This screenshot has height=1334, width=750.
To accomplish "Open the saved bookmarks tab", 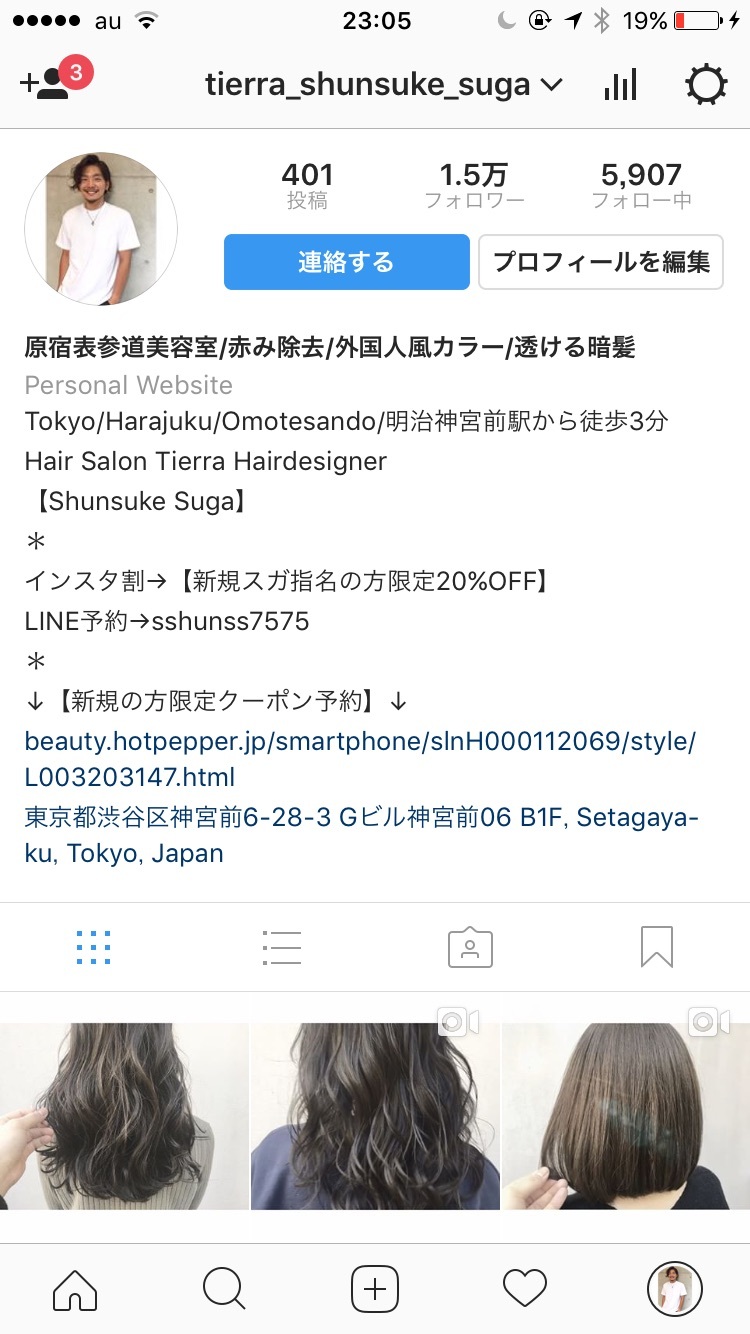I will point(657,947).
